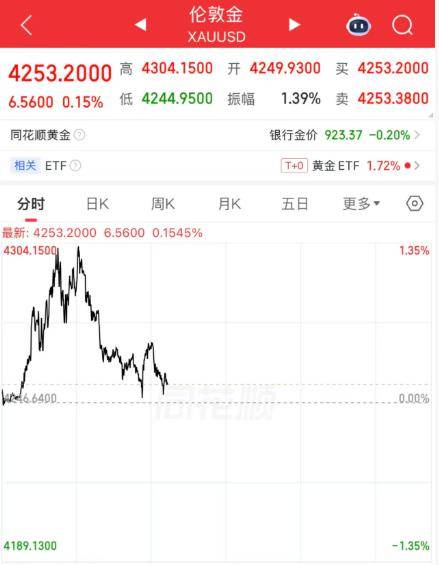Image resolution: width=439 pixels, height=565 pixels.
Task: Open chart settings hexagon icon
Action: [x=414, y=204]
